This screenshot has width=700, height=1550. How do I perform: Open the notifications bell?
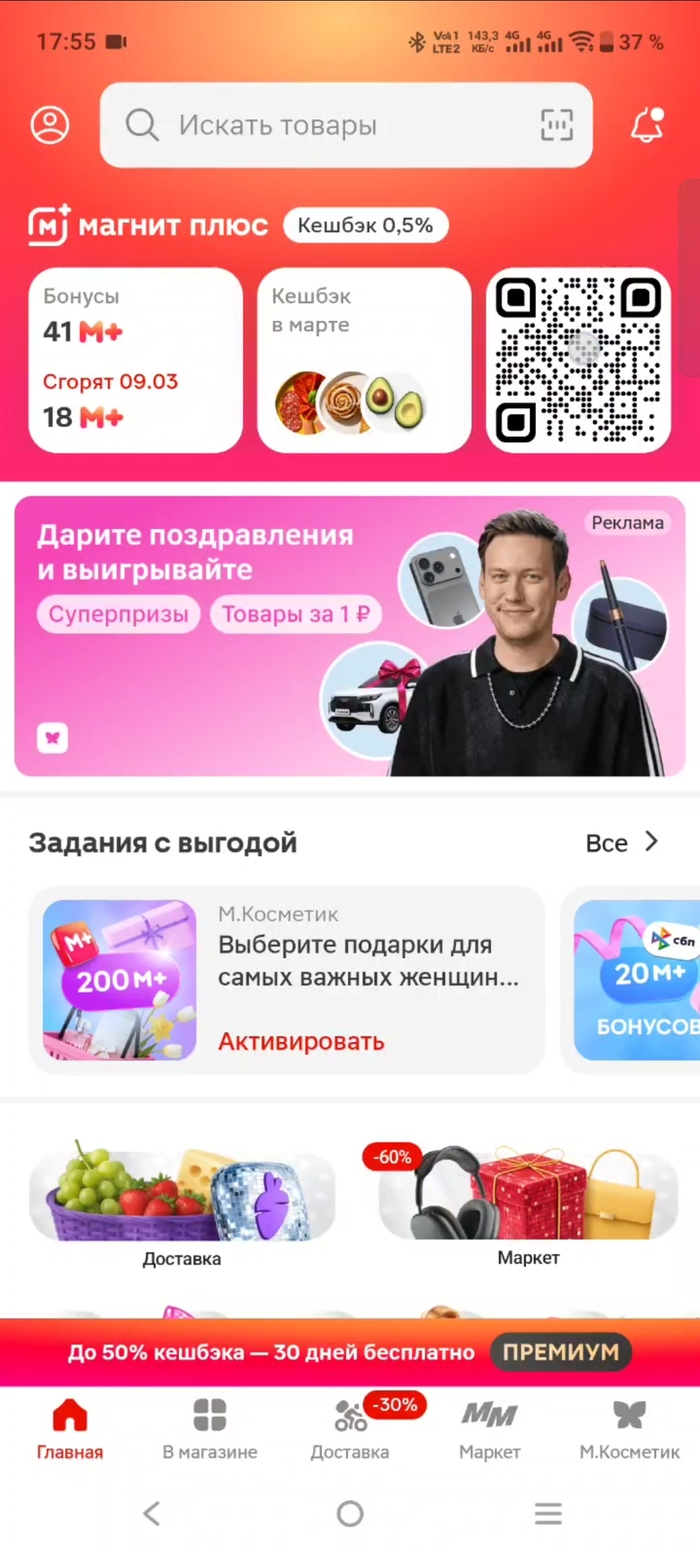(647, 125)
